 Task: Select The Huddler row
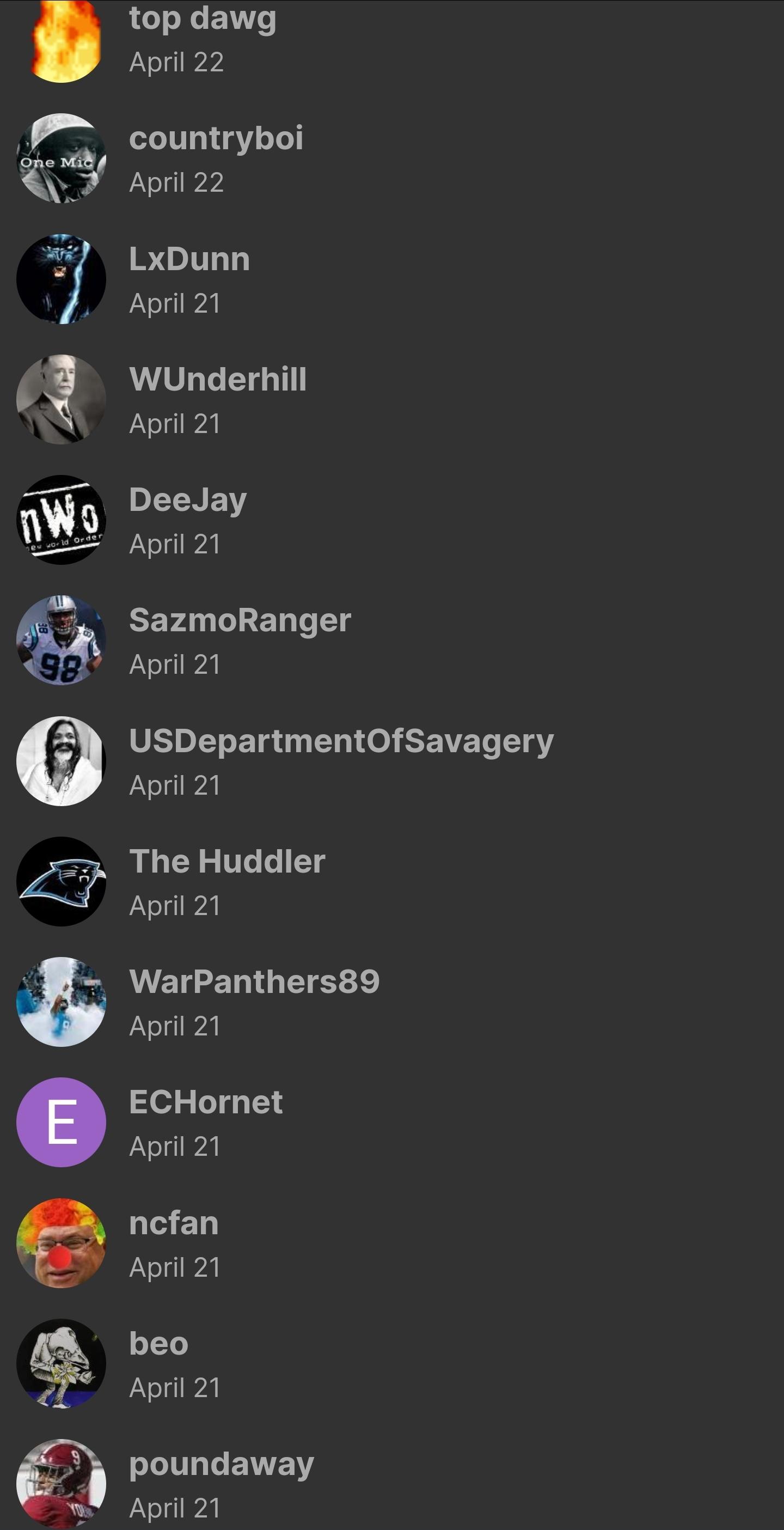point(391,882)
